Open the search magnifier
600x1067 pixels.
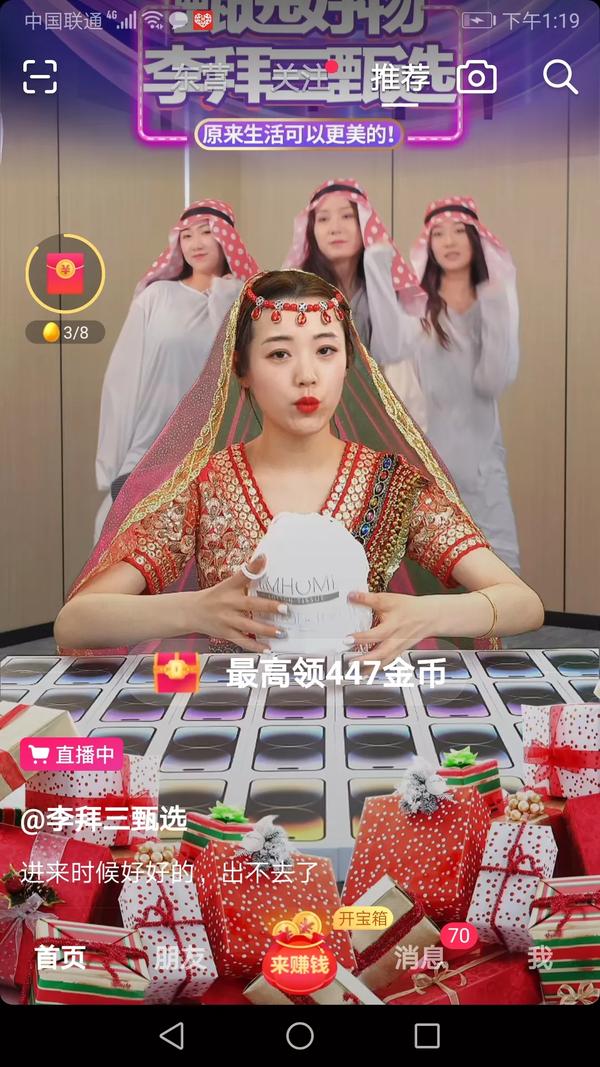(561, 77)
